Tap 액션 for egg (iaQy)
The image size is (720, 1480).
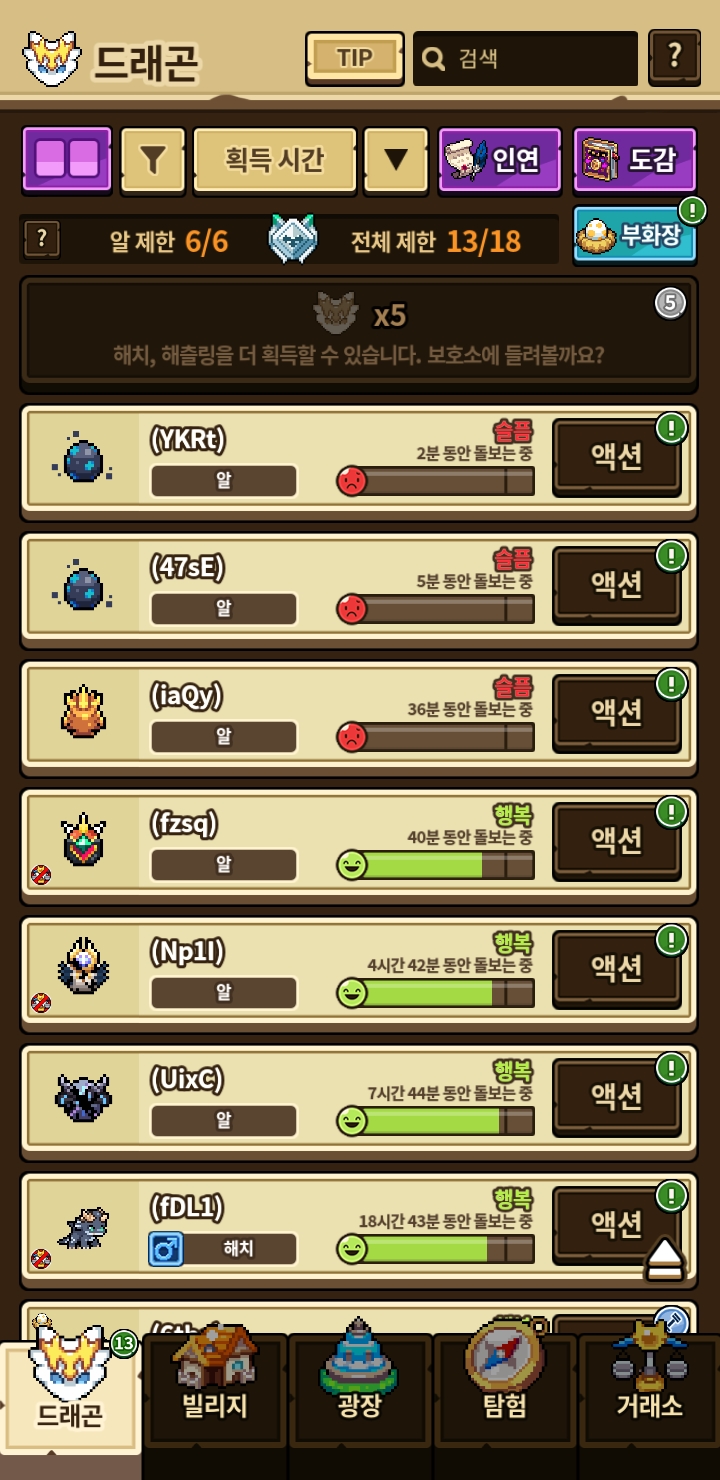[x=616, y=712]
